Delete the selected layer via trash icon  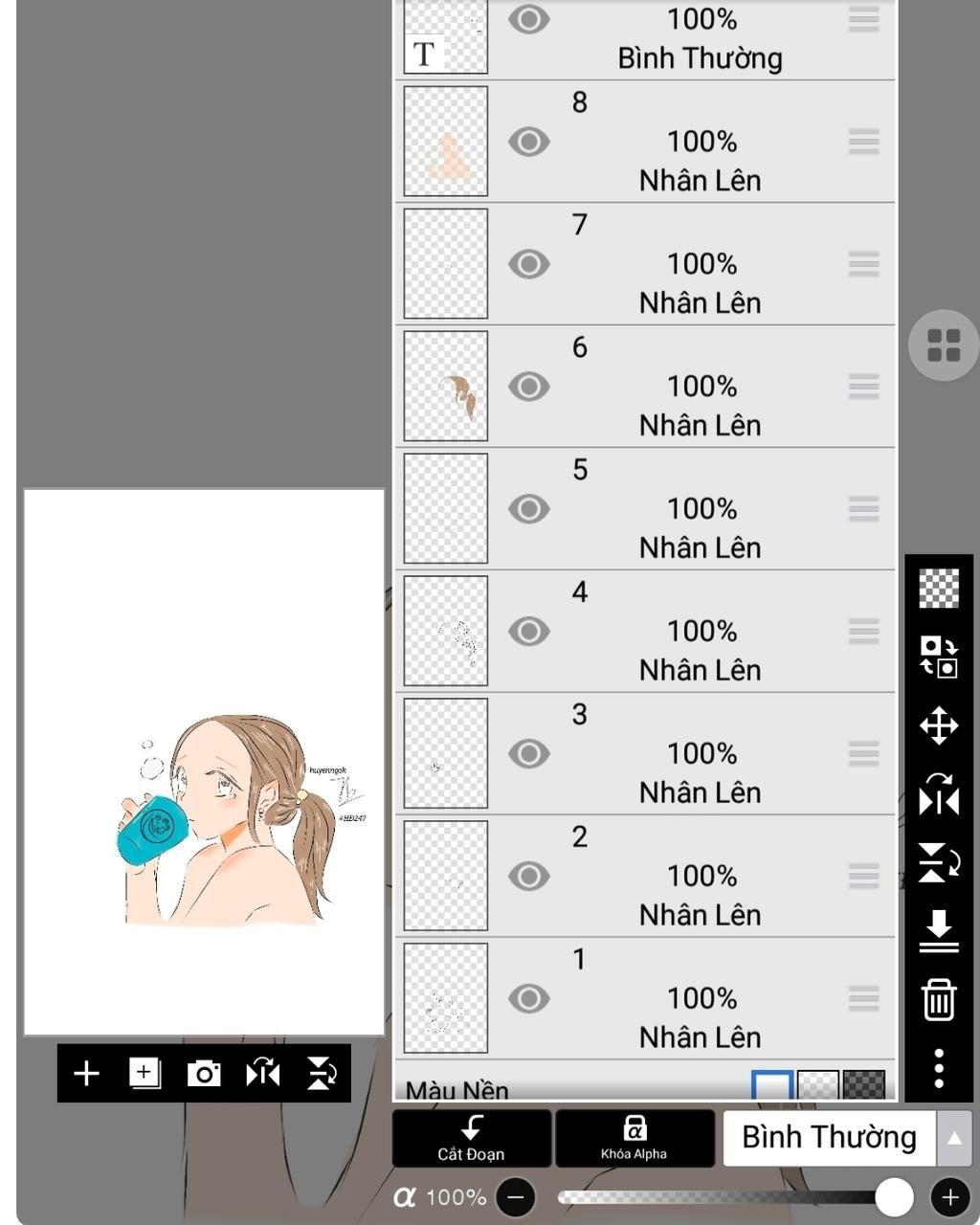pos(939,999)
